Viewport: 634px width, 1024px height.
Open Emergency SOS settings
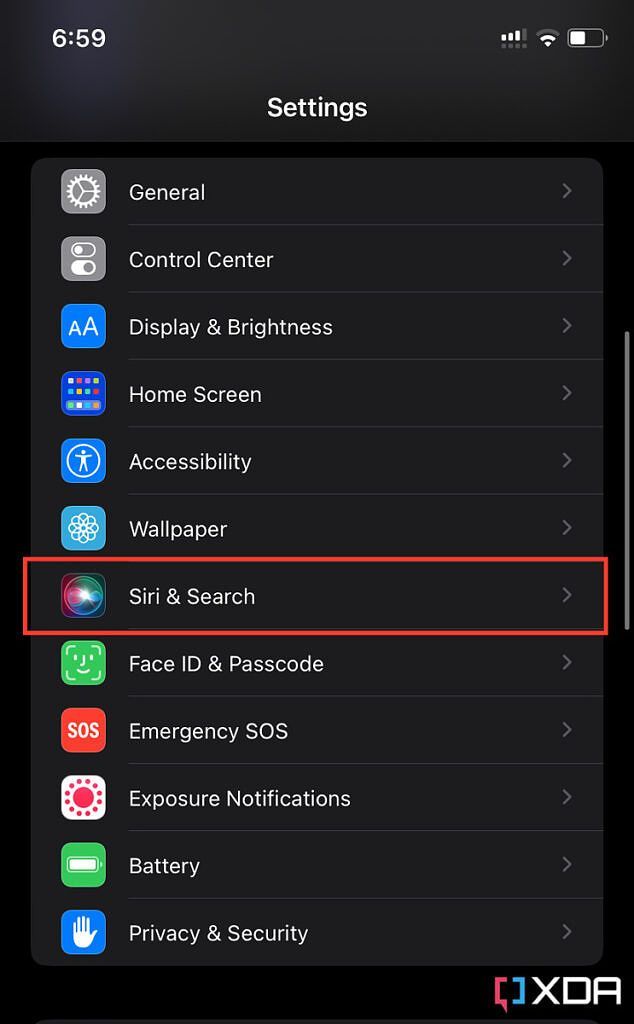(x=316, y=731)
